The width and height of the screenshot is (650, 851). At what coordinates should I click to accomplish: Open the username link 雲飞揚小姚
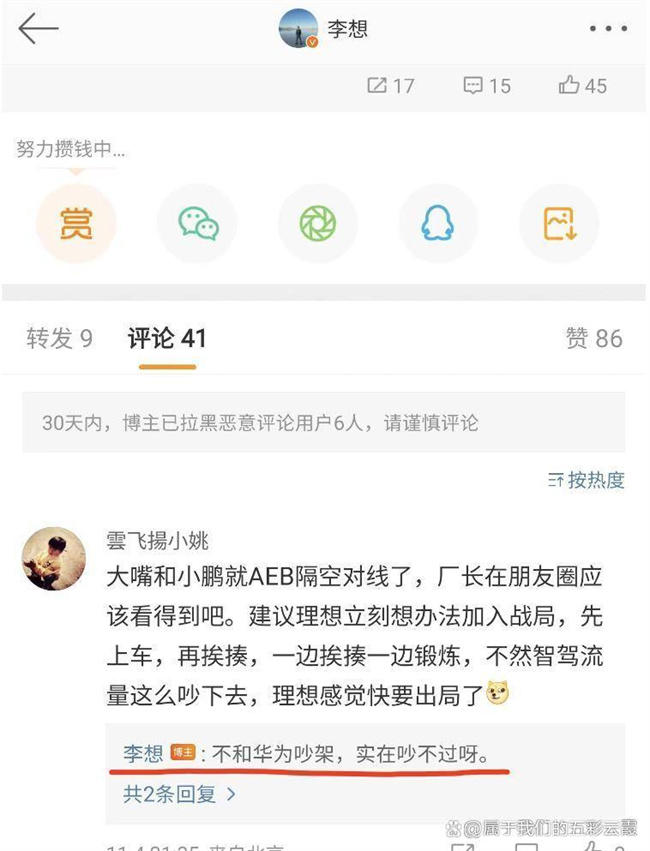(x=158, y=541)
